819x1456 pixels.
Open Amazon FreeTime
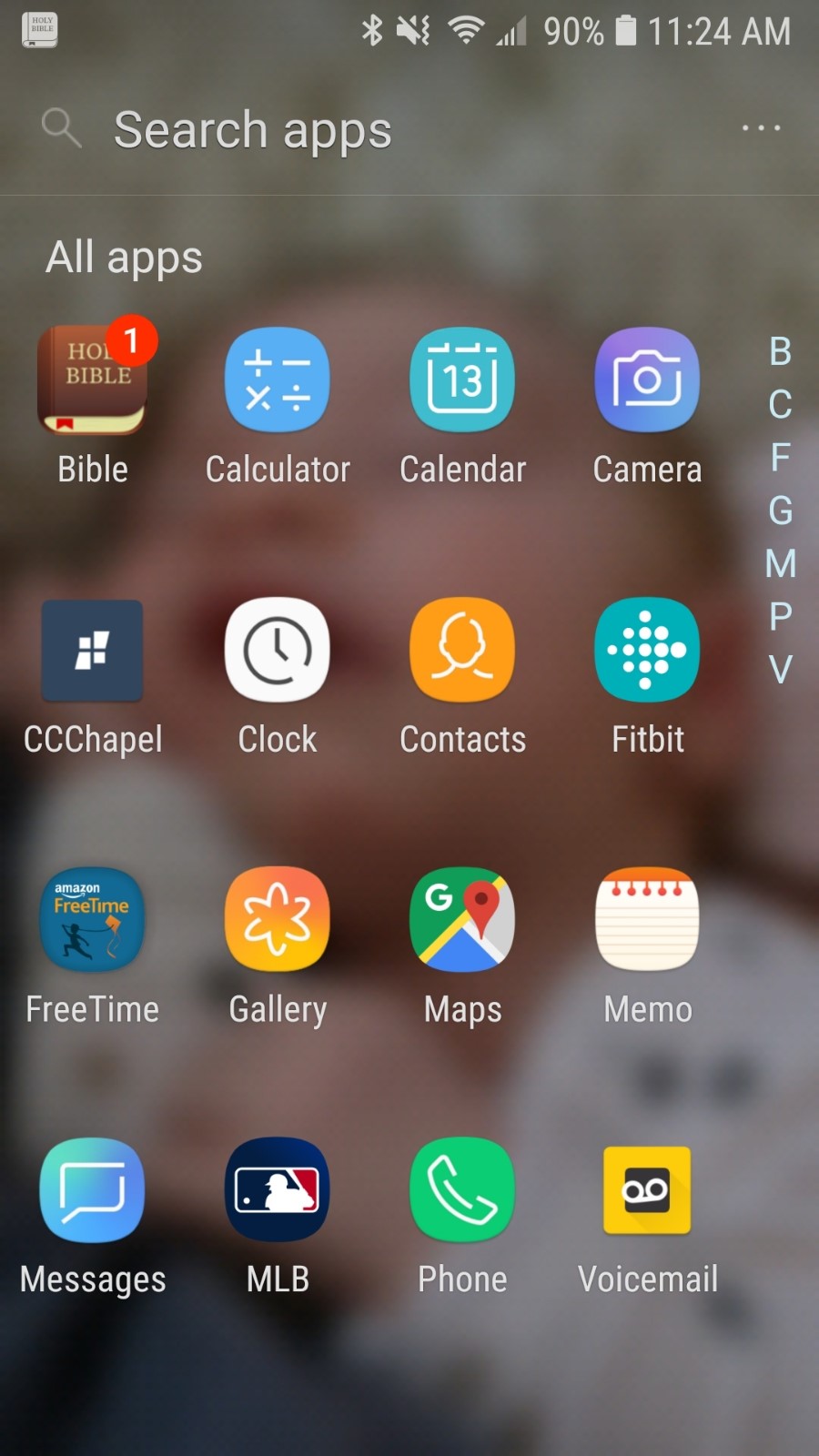[92, 920]
